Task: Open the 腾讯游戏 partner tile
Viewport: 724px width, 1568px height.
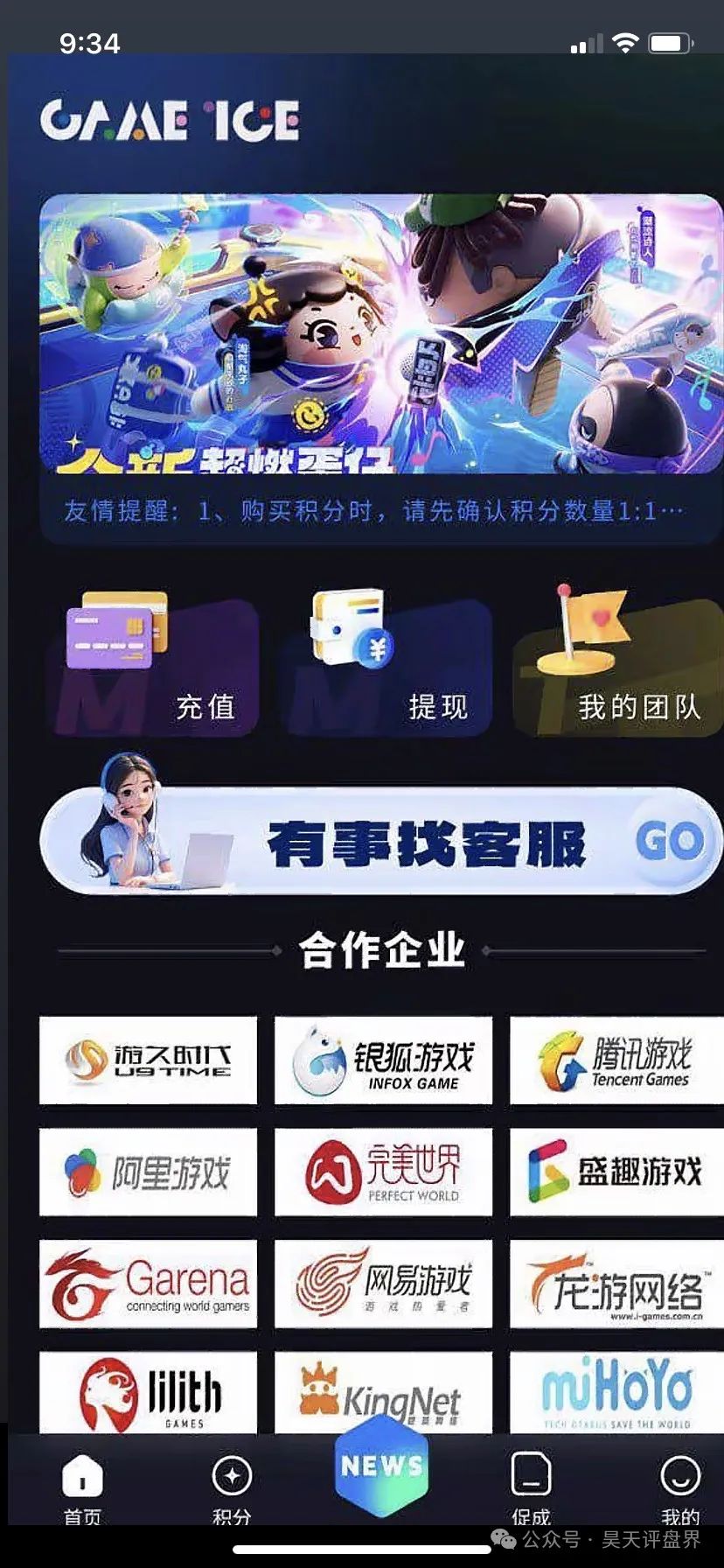Action: tap(616, 1060)
